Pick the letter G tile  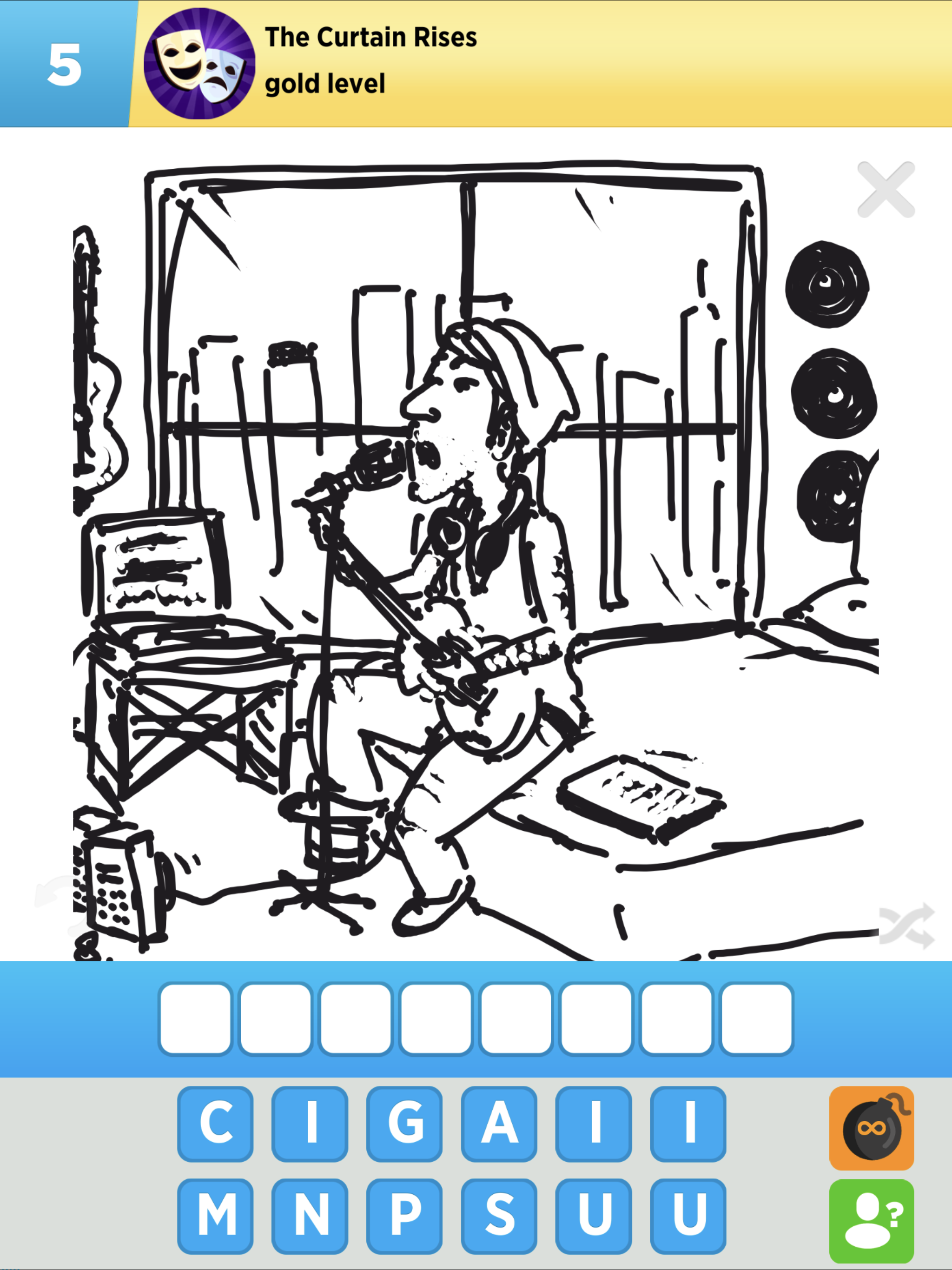click(x=404, y=1124)
